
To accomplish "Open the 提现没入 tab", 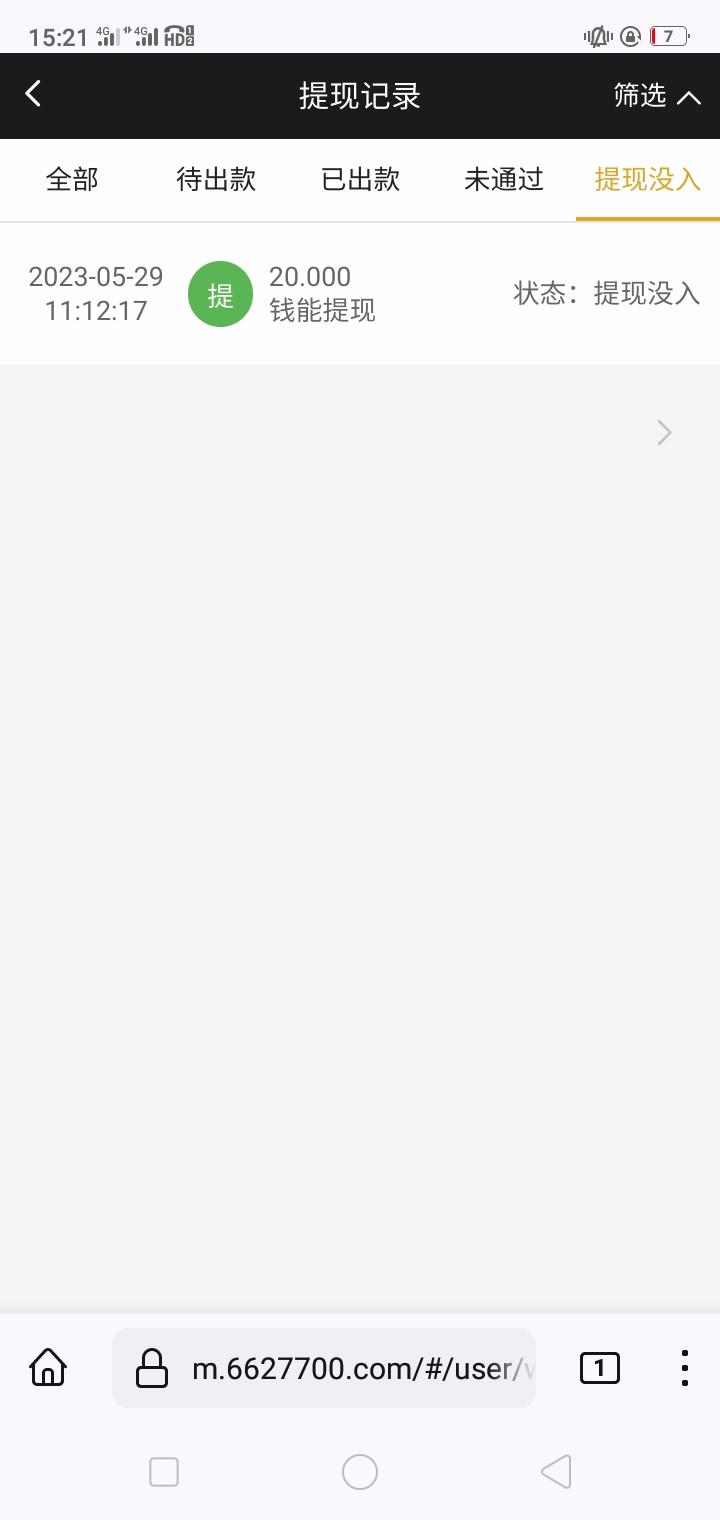I will click(645, 179).
